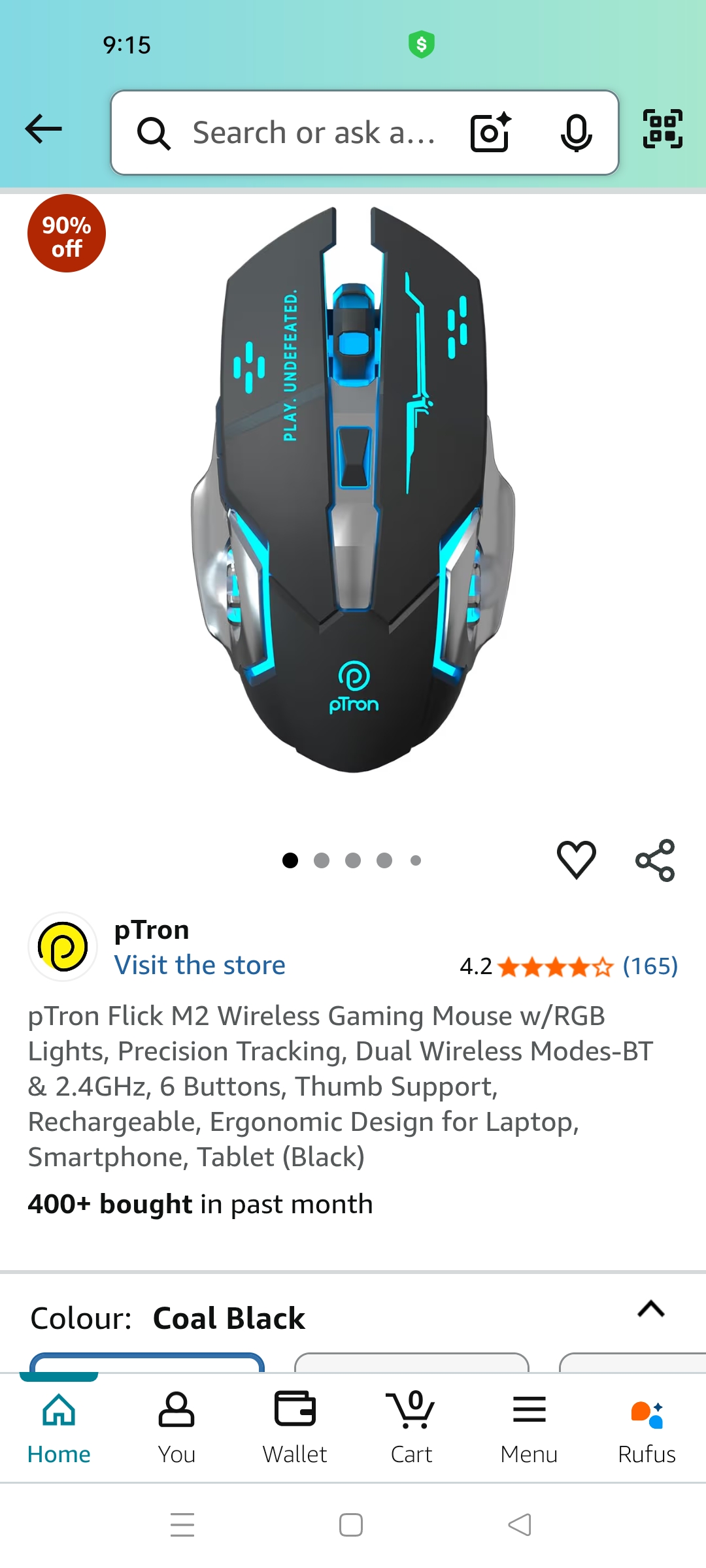
Task: Open the Menu tab
Action: tap(529, 1428)
